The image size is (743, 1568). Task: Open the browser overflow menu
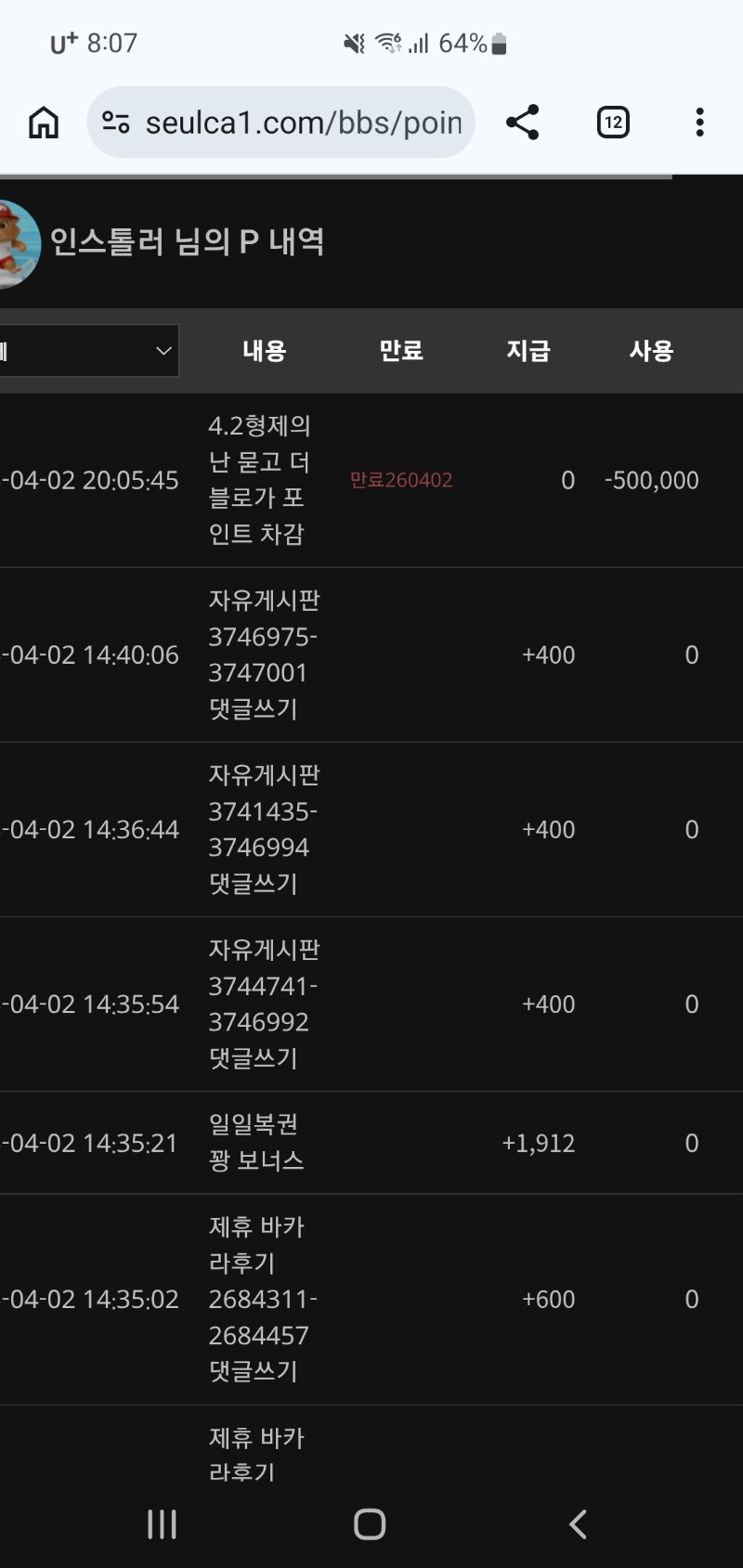pos(699,123)
